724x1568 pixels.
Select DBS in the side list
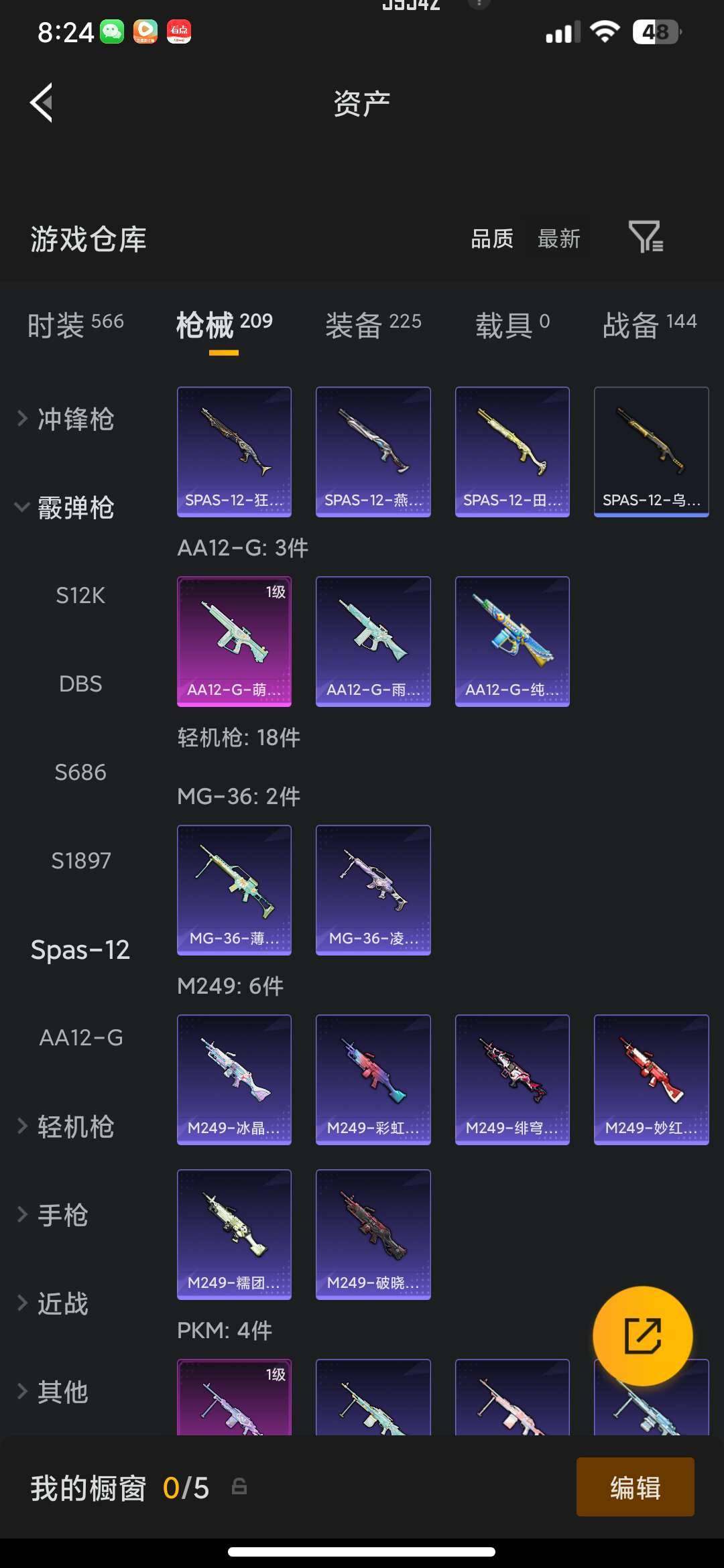80,684
